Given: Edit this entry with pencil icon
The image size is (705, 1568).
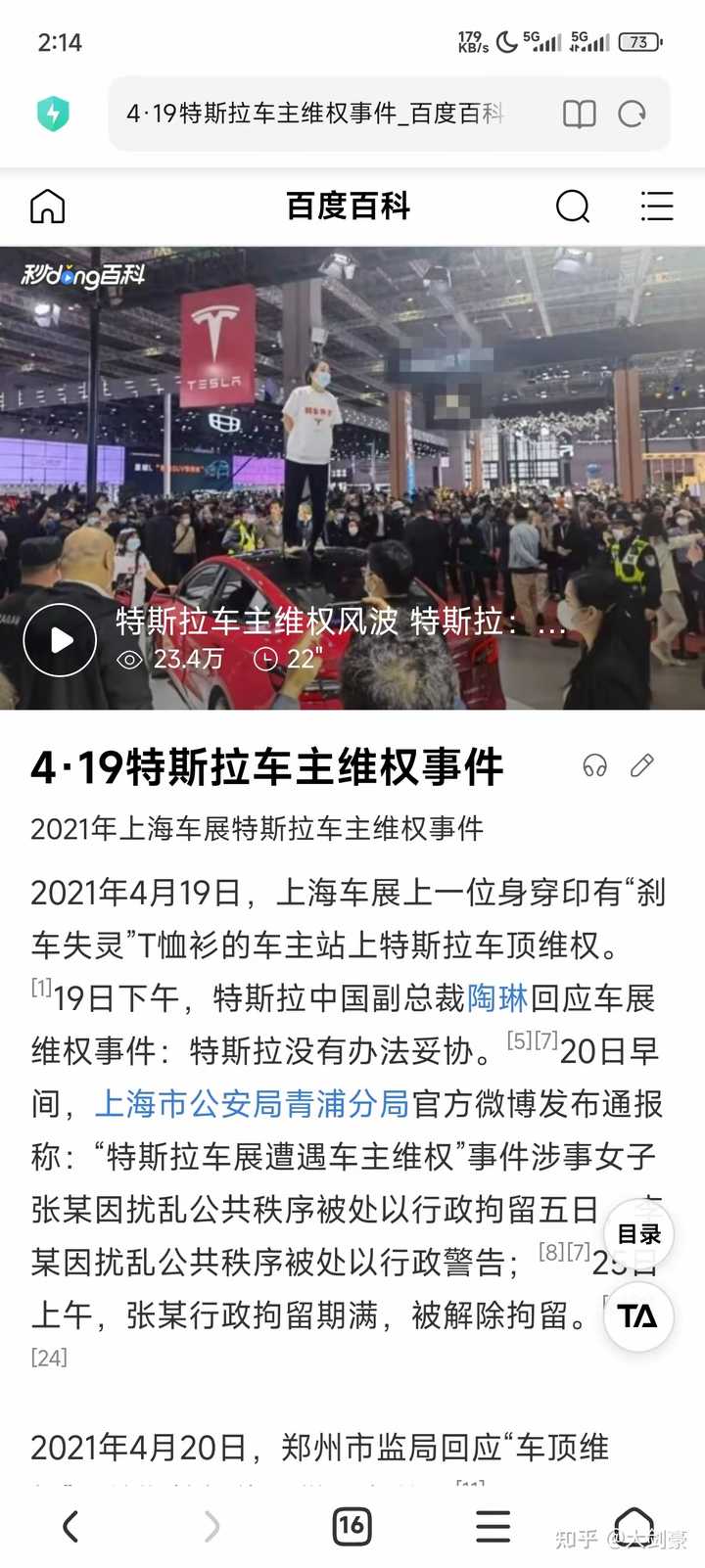Looking at the screenshot, I should pos(642,765).
